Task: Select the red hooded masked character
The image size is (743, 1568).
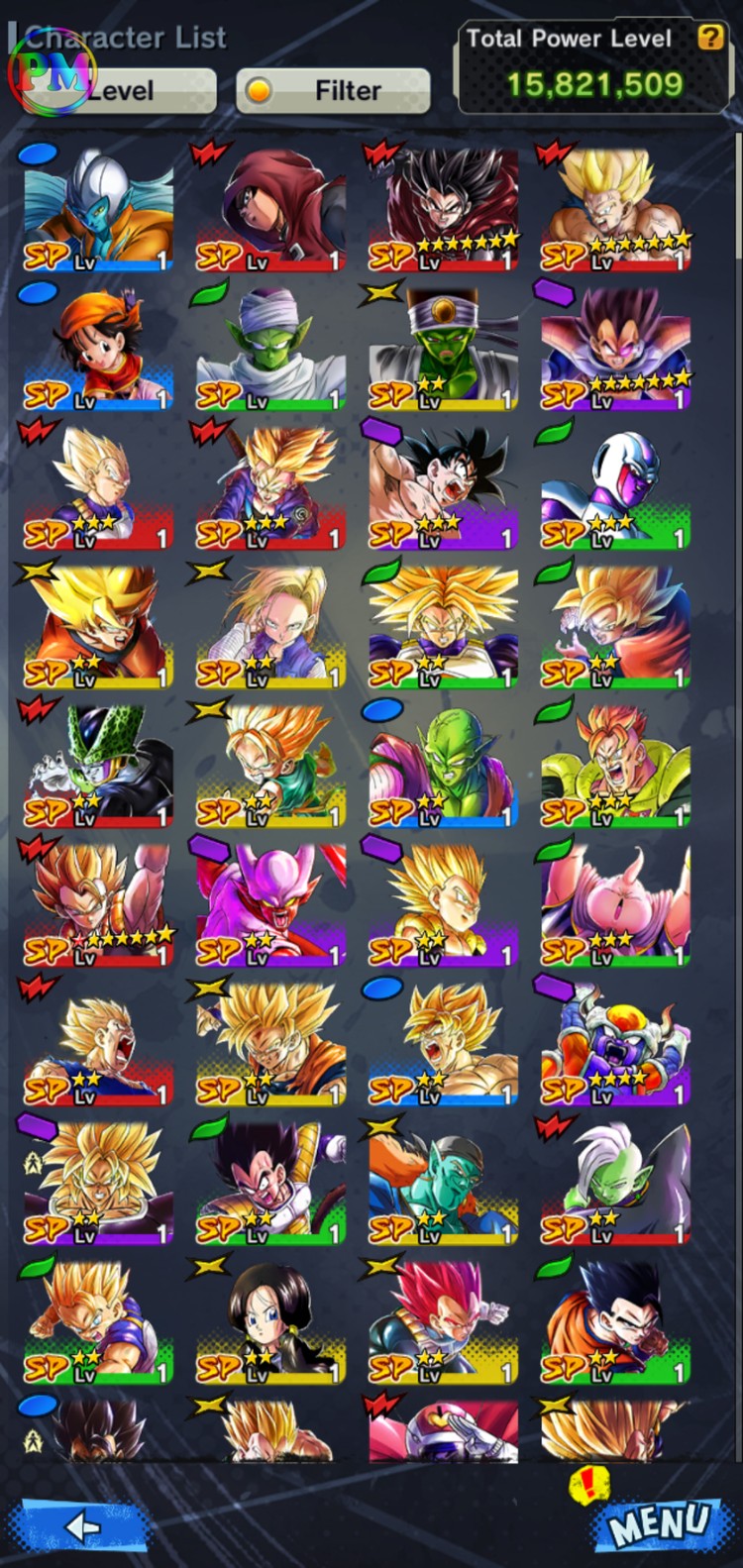Action: click(270, 210)
